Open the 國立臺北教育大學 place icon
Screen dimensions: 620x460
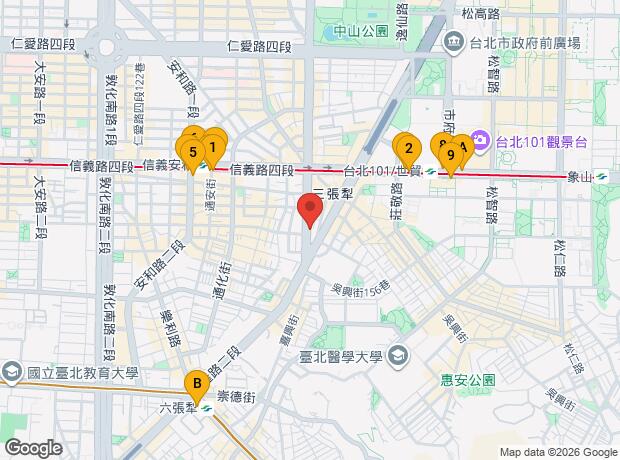(x=11, y=372)
